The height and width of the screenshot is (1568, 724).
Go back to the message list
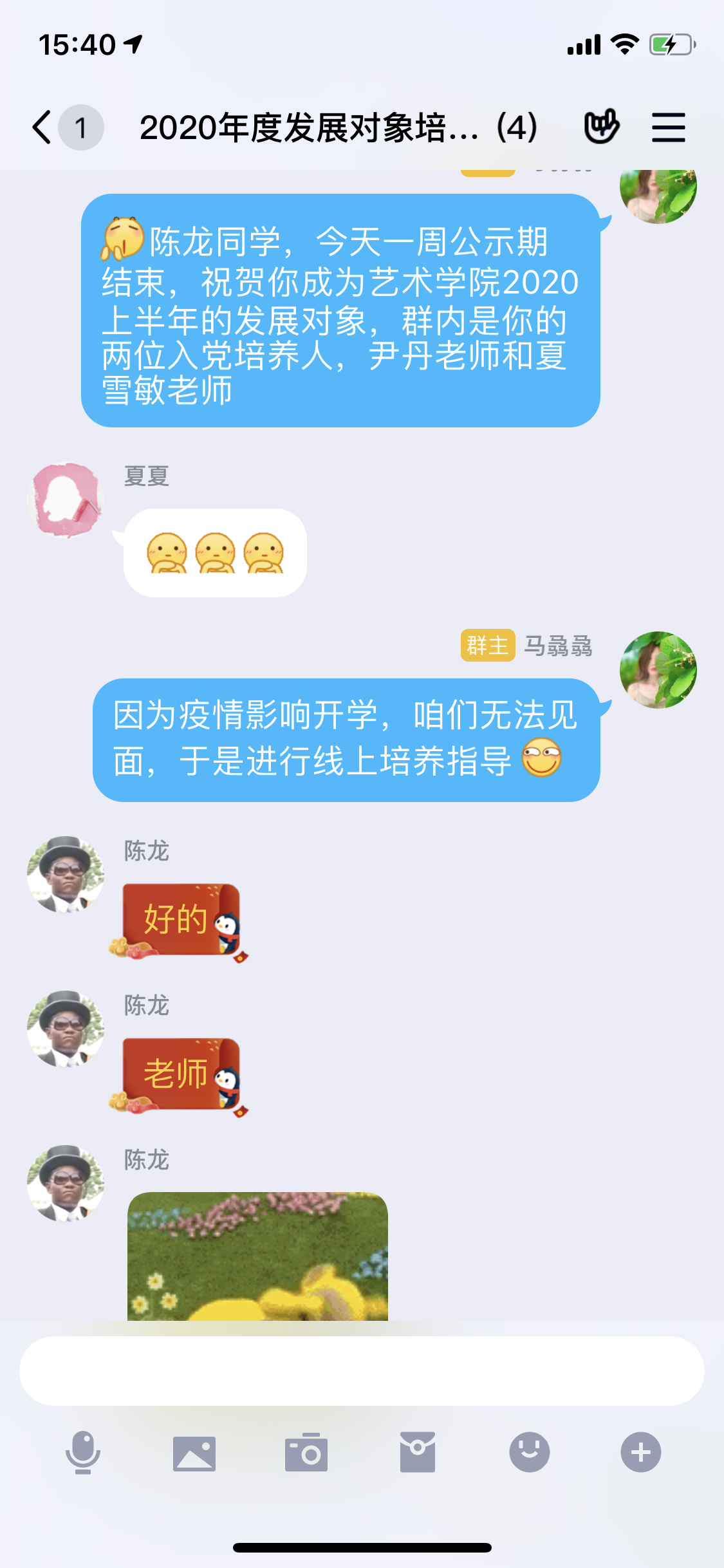pos(42,127)
